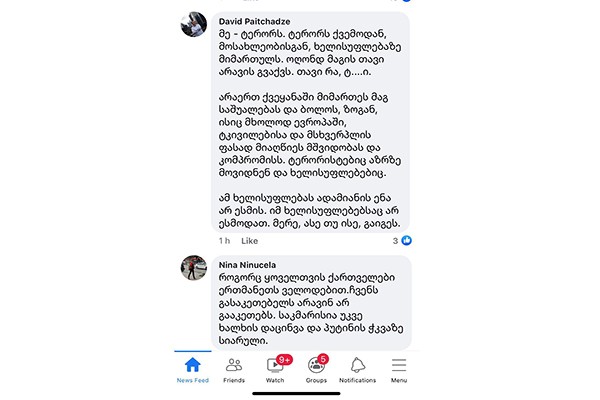Open David Paitchadze's profile picture
The width and height of the screenshot is (600, 400).
(x=194, y=24)
